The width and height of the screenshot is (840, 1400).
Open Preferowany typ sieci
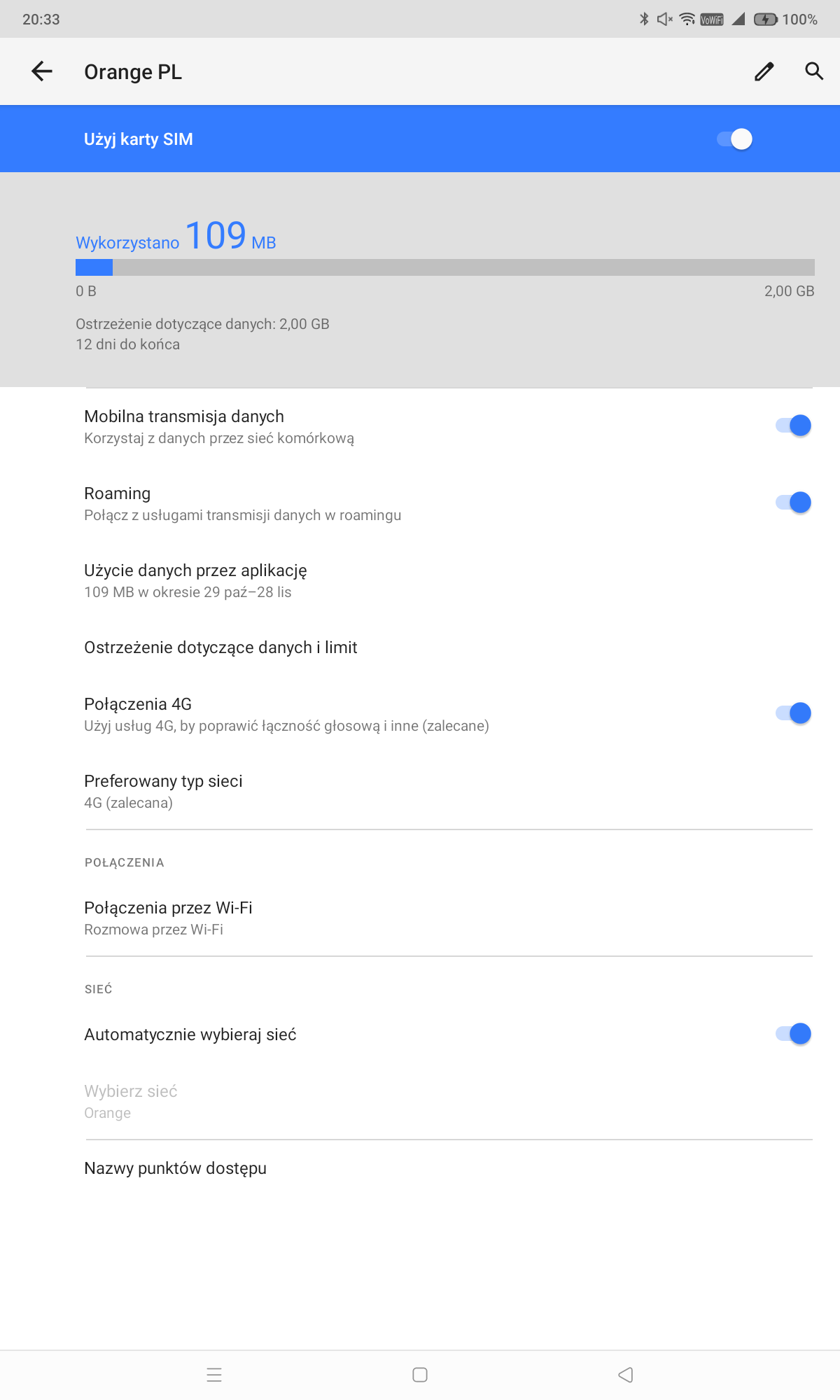click(420, 791)
